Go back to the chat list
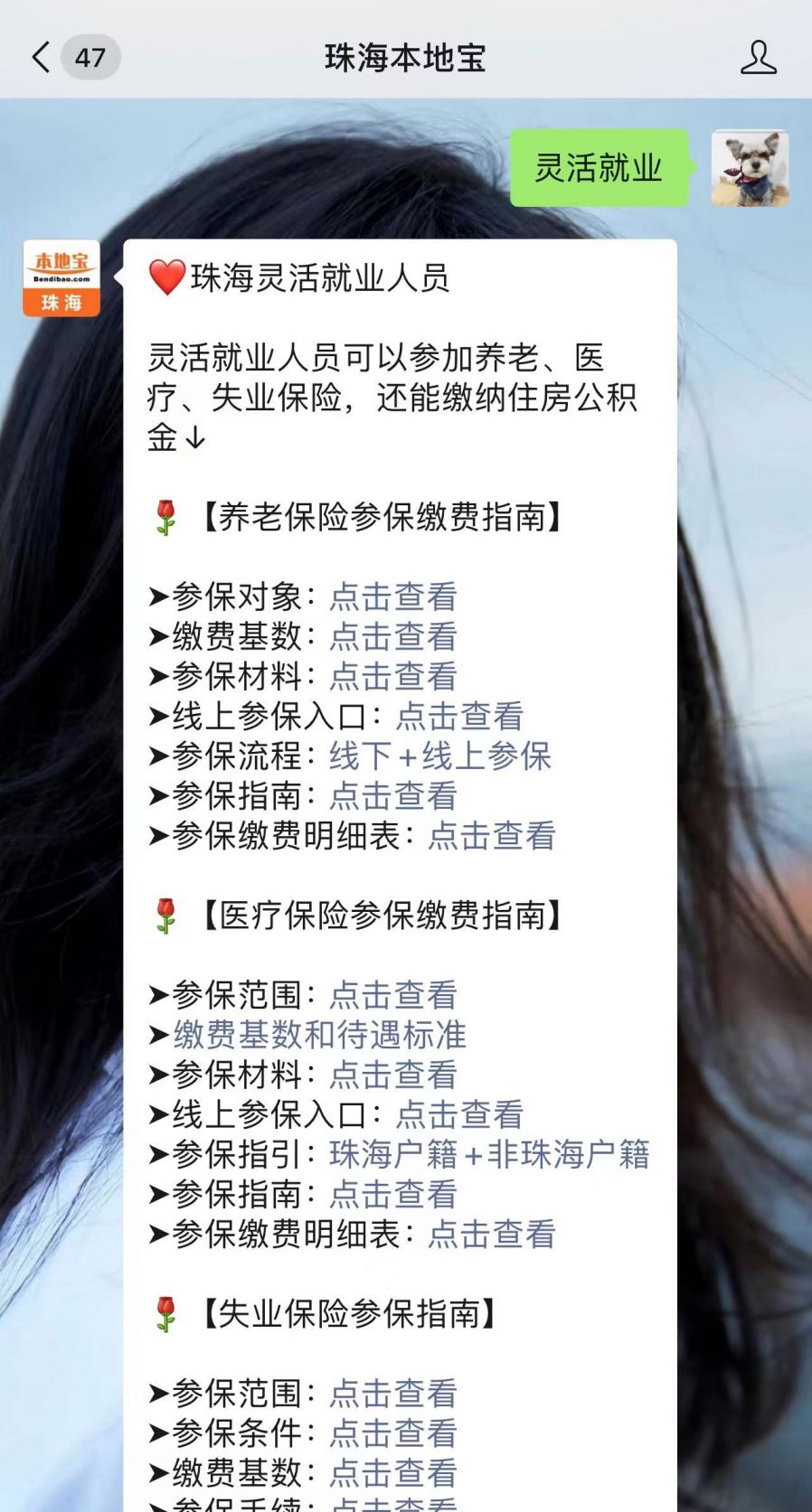This screenshot has height=1512, width=812. 41,57
